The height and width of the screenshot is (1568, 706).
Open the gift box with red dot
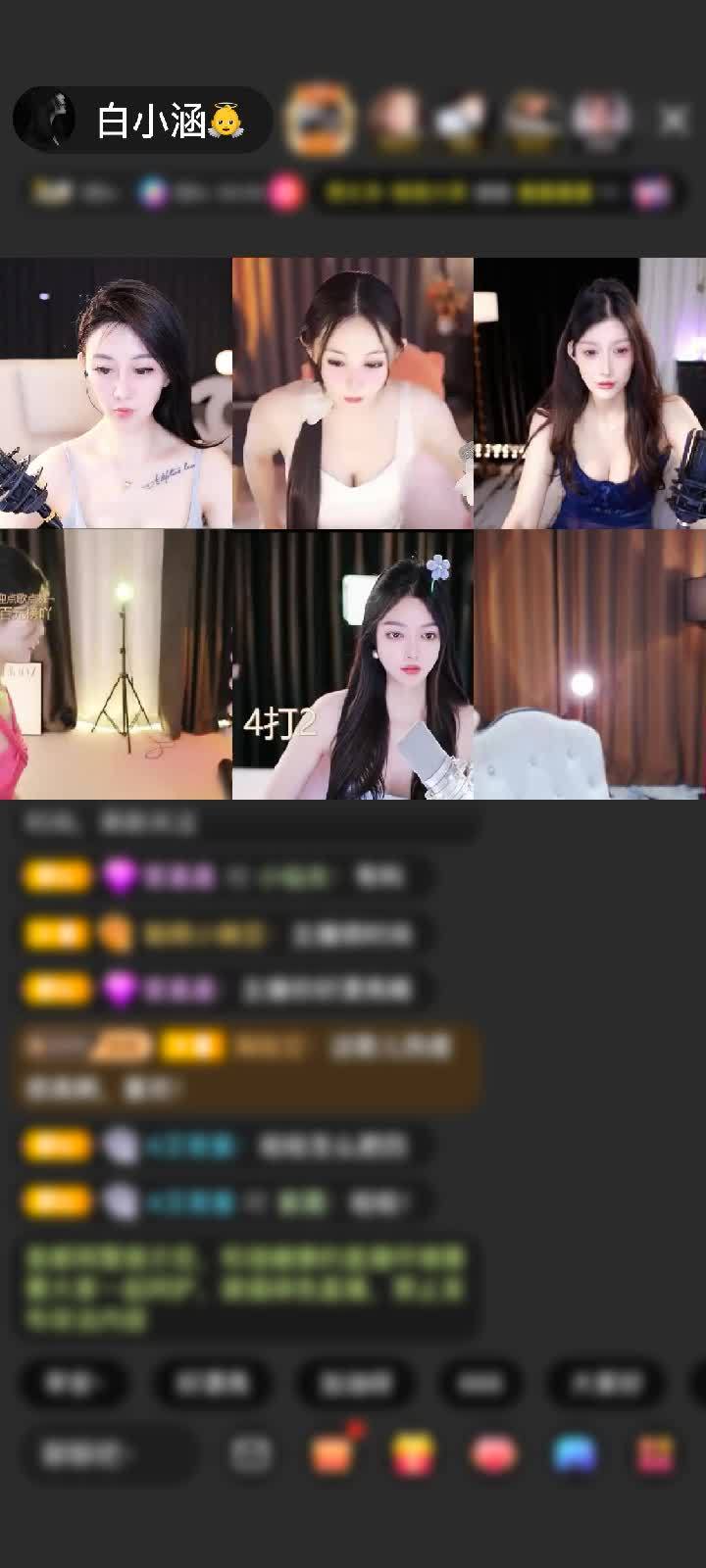[x=333, y=1454]
